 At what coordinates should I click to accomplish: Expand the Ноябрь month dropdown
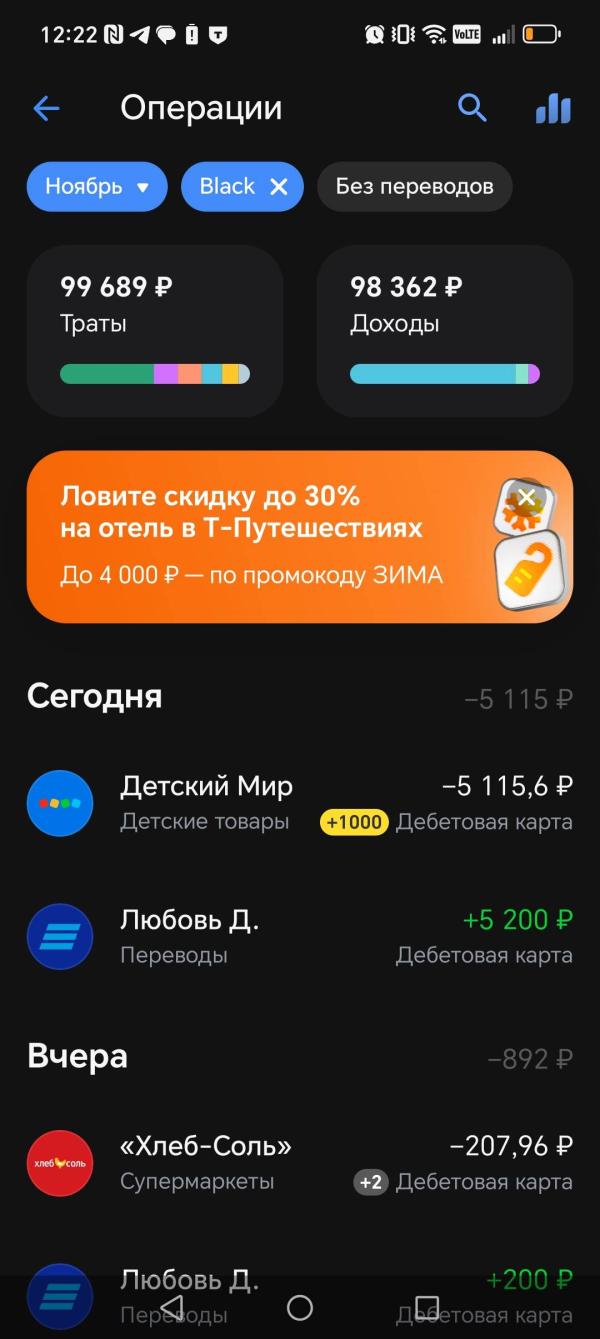(97, 187)
